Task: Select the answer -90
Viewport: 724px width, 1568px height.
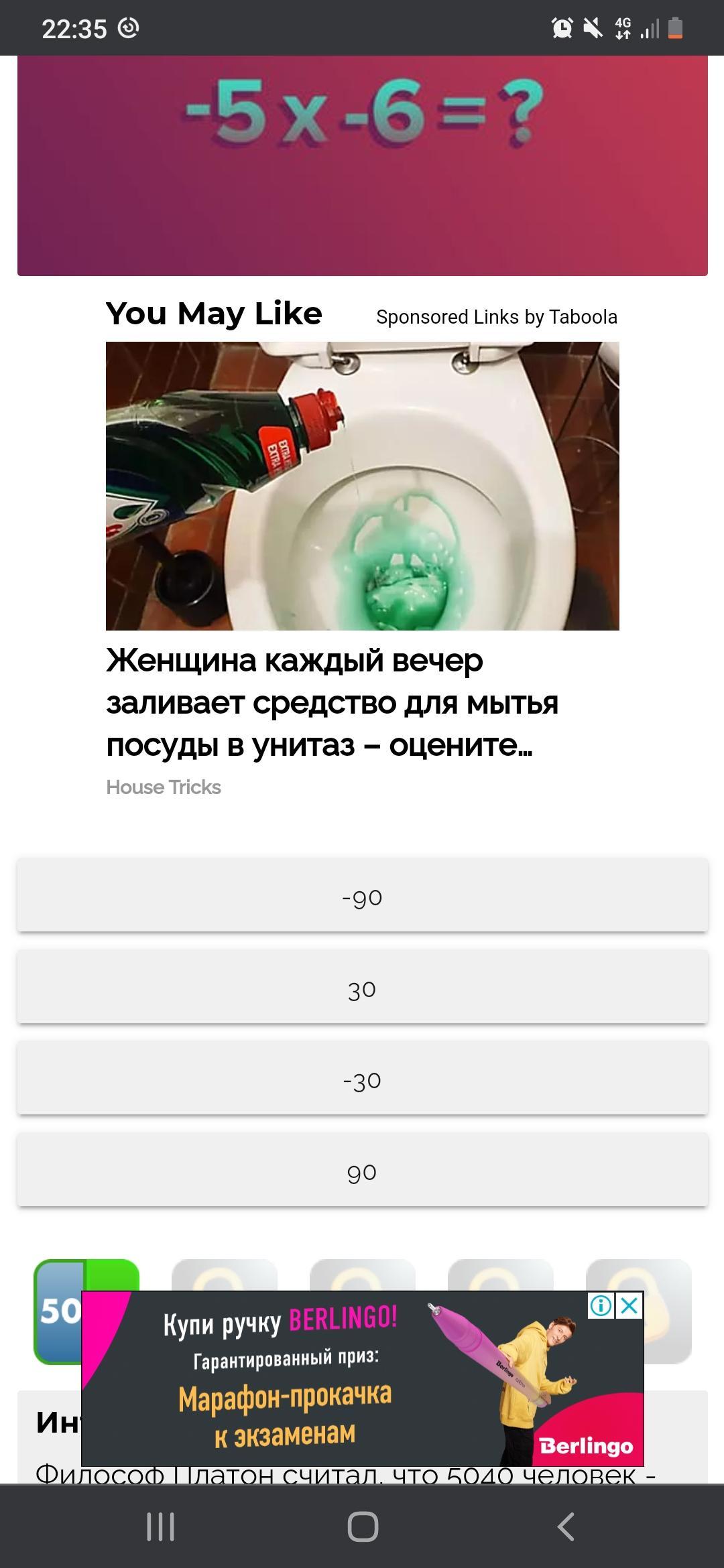Action: pos(362,896)
